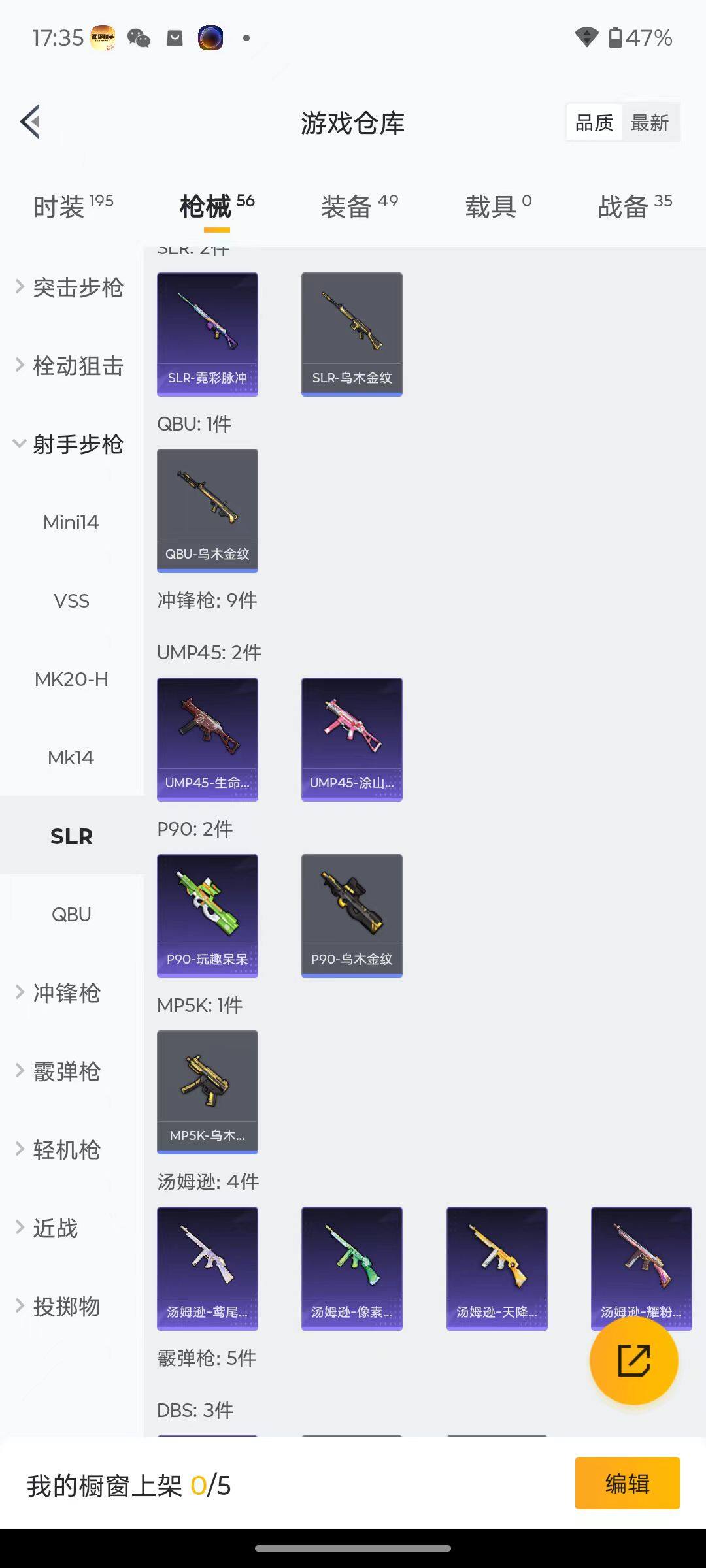
Task: Select the 汤姆逊-像素 weapon skin
Action: [352, 1267]
